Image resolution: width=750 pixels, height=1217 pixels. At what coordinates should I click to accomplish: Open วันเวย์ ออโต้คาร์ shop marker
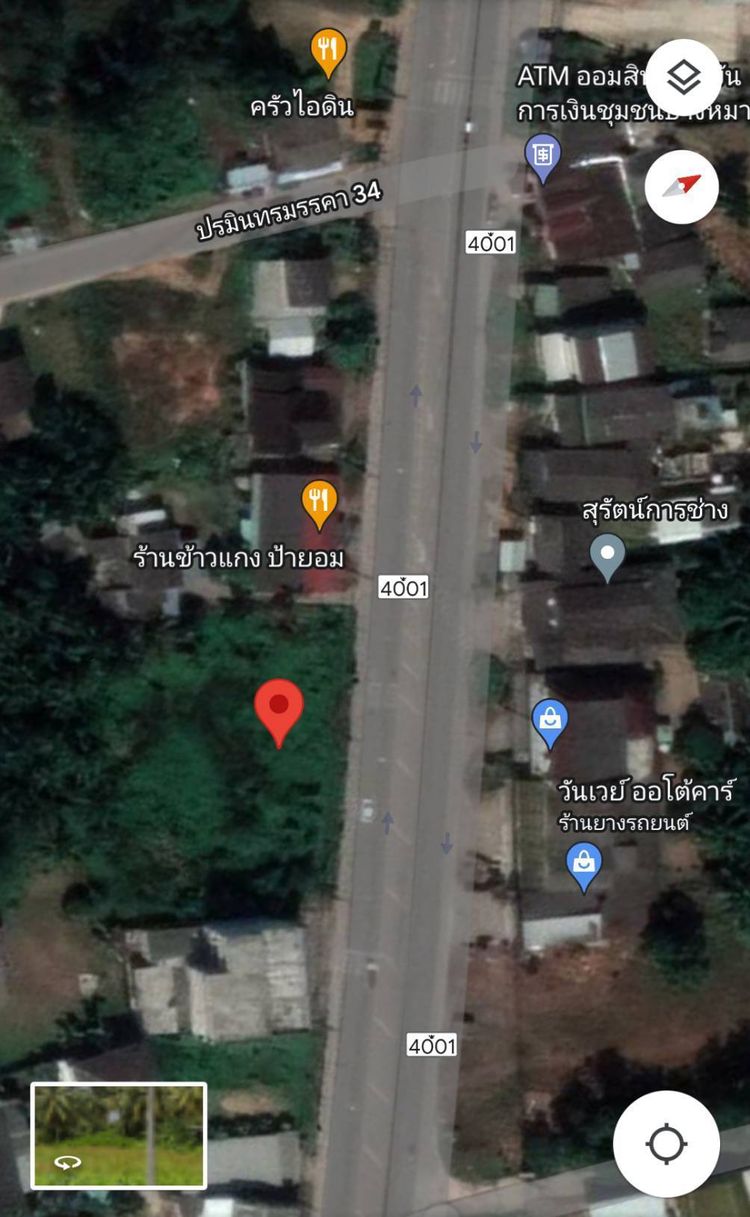coord(550,722)
